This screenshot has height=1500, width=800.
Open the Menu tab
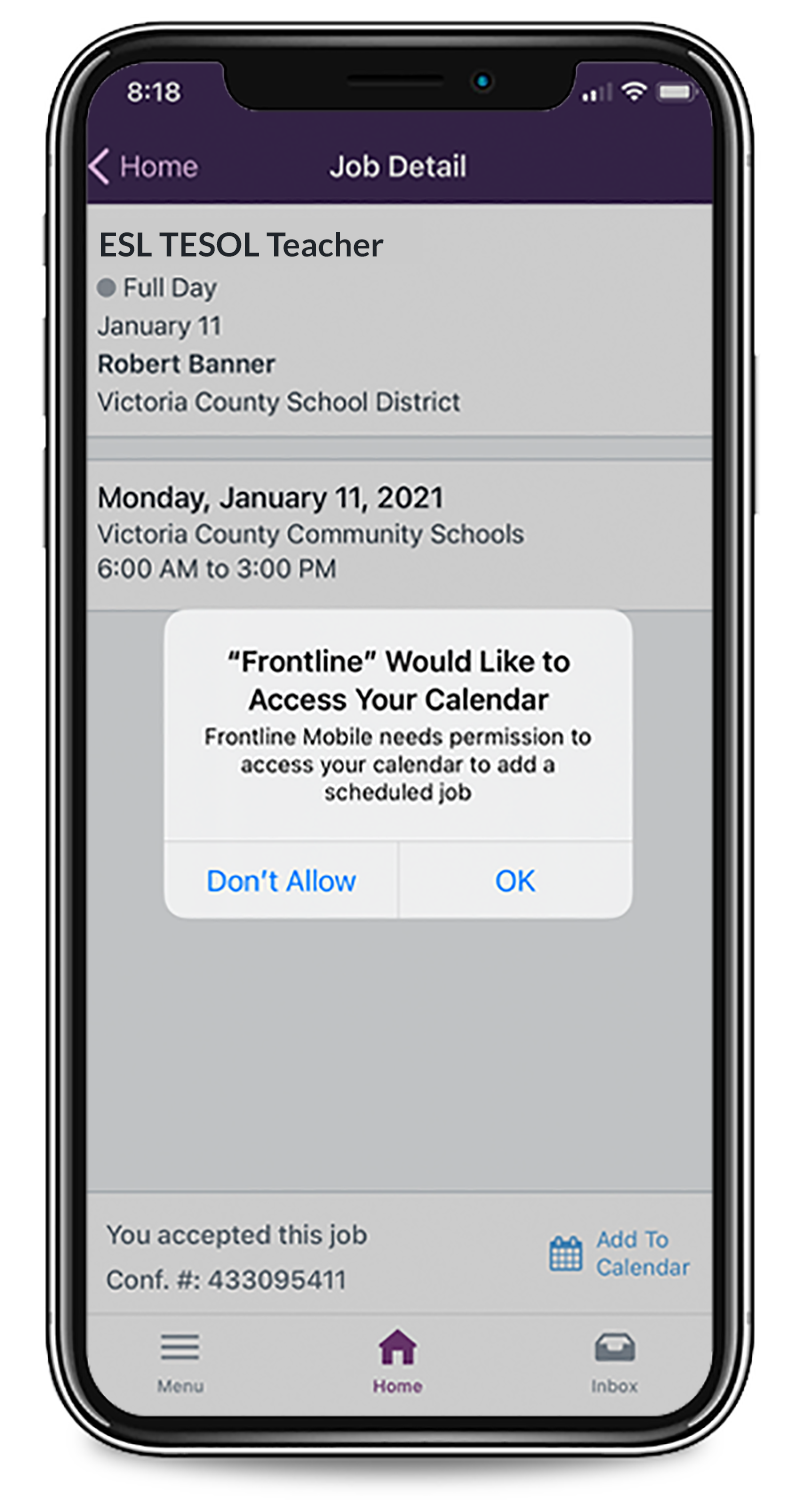tap(181, 1362)
